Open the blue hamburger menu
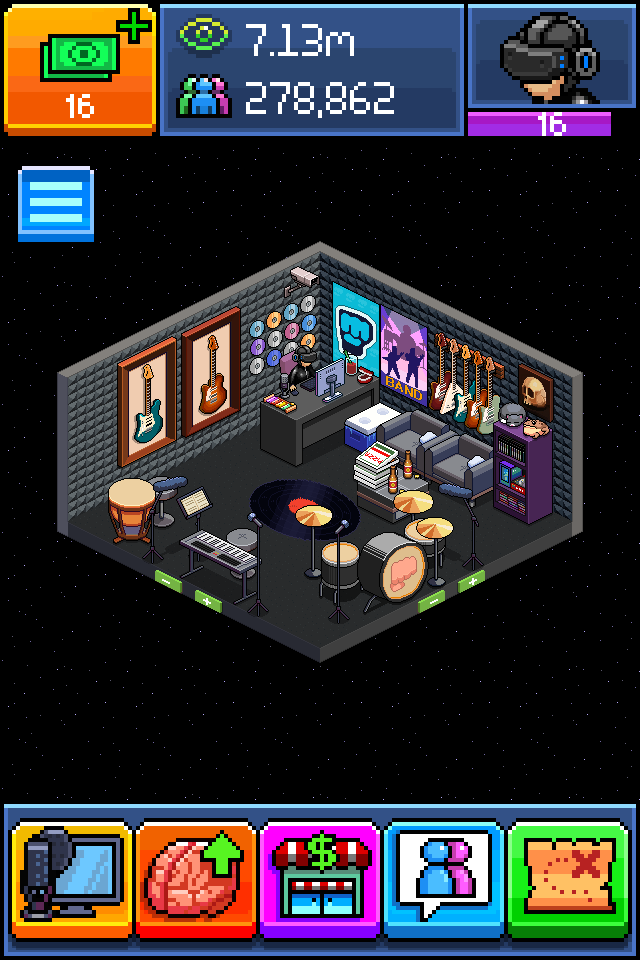Viewport: 640px width, 960px height. click(56, 204)
